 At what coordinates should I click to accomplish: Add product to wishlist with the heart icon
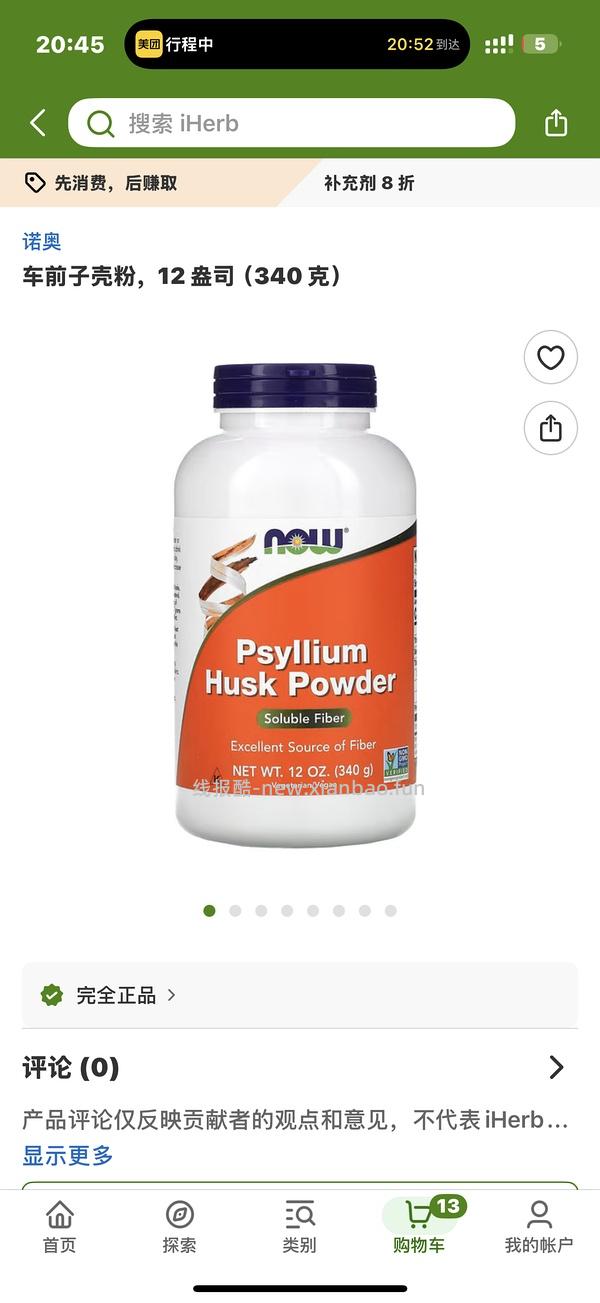click(x=551, y=357)
